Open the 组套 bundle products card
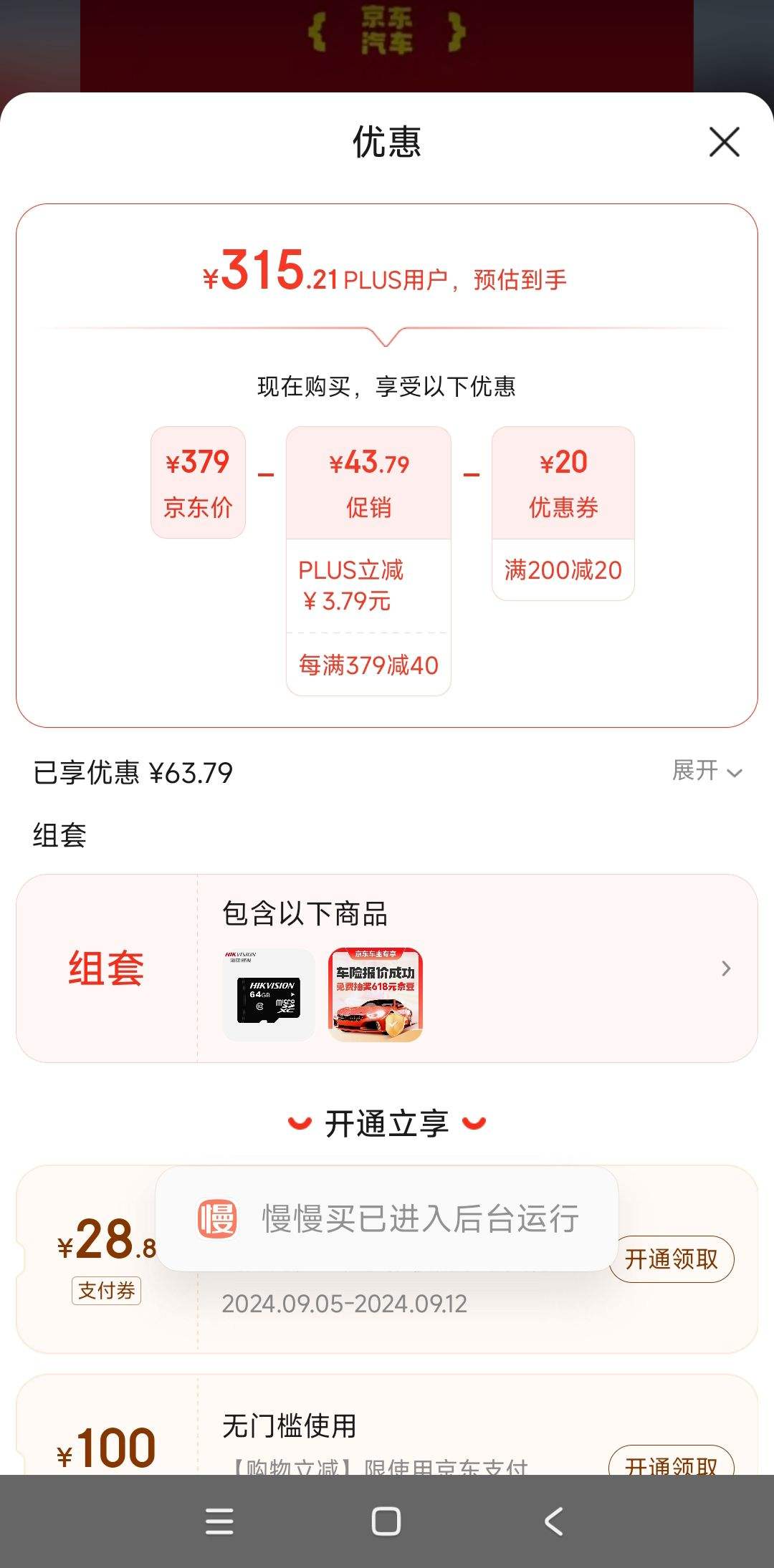Screen dimensions: 774x1568 point(725,968)
